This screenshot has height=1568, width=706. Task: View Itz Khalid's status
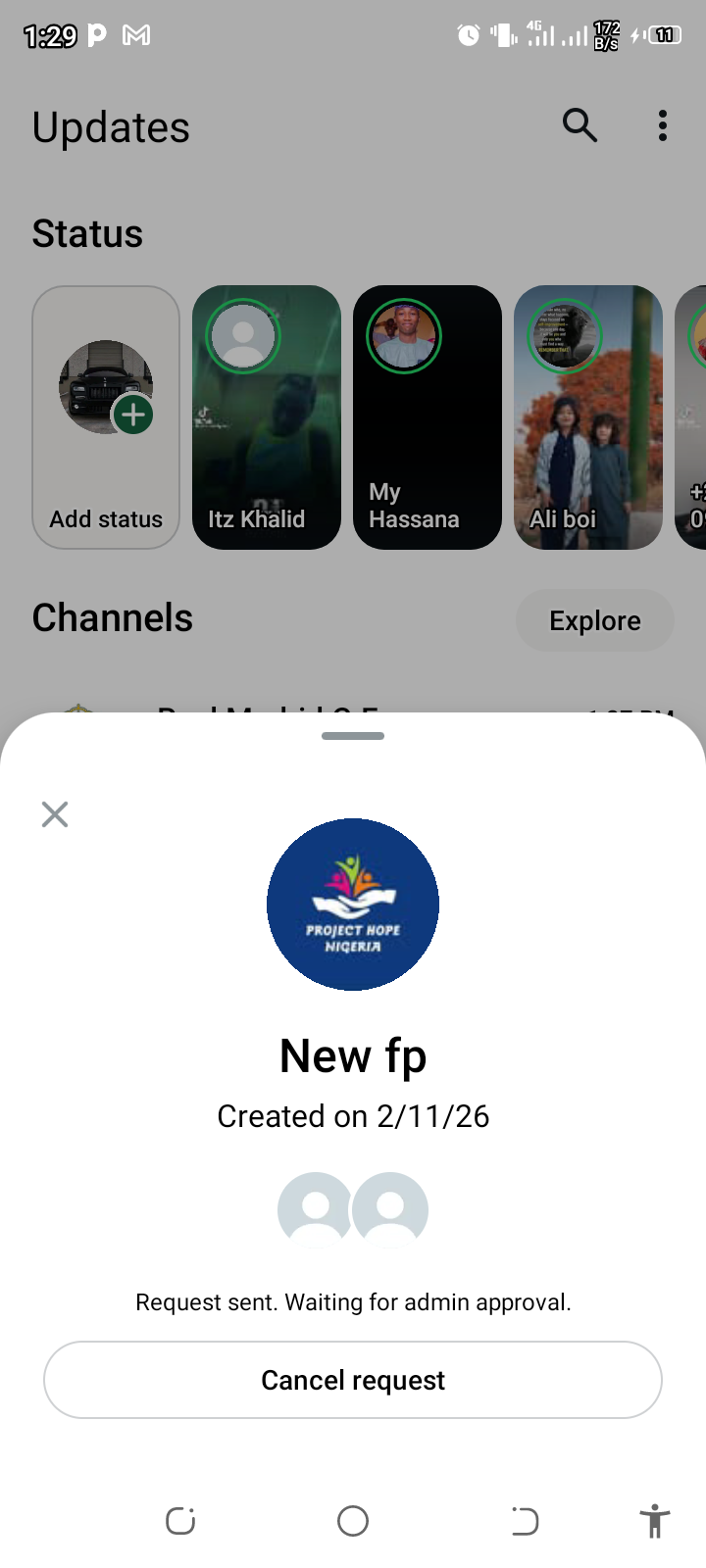click(267, 417)
